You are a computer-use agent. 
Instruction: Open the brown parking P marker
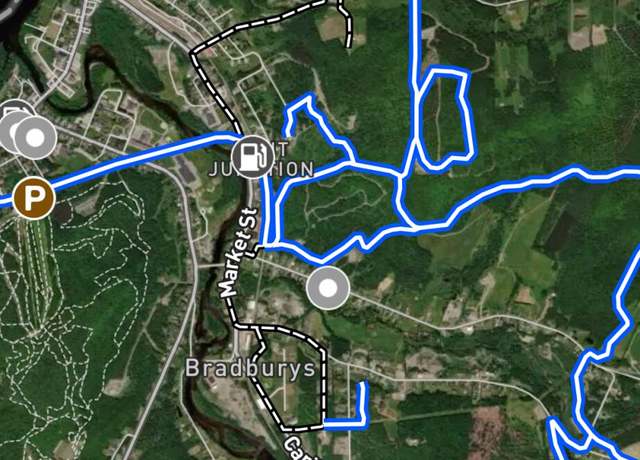(33, 198)
